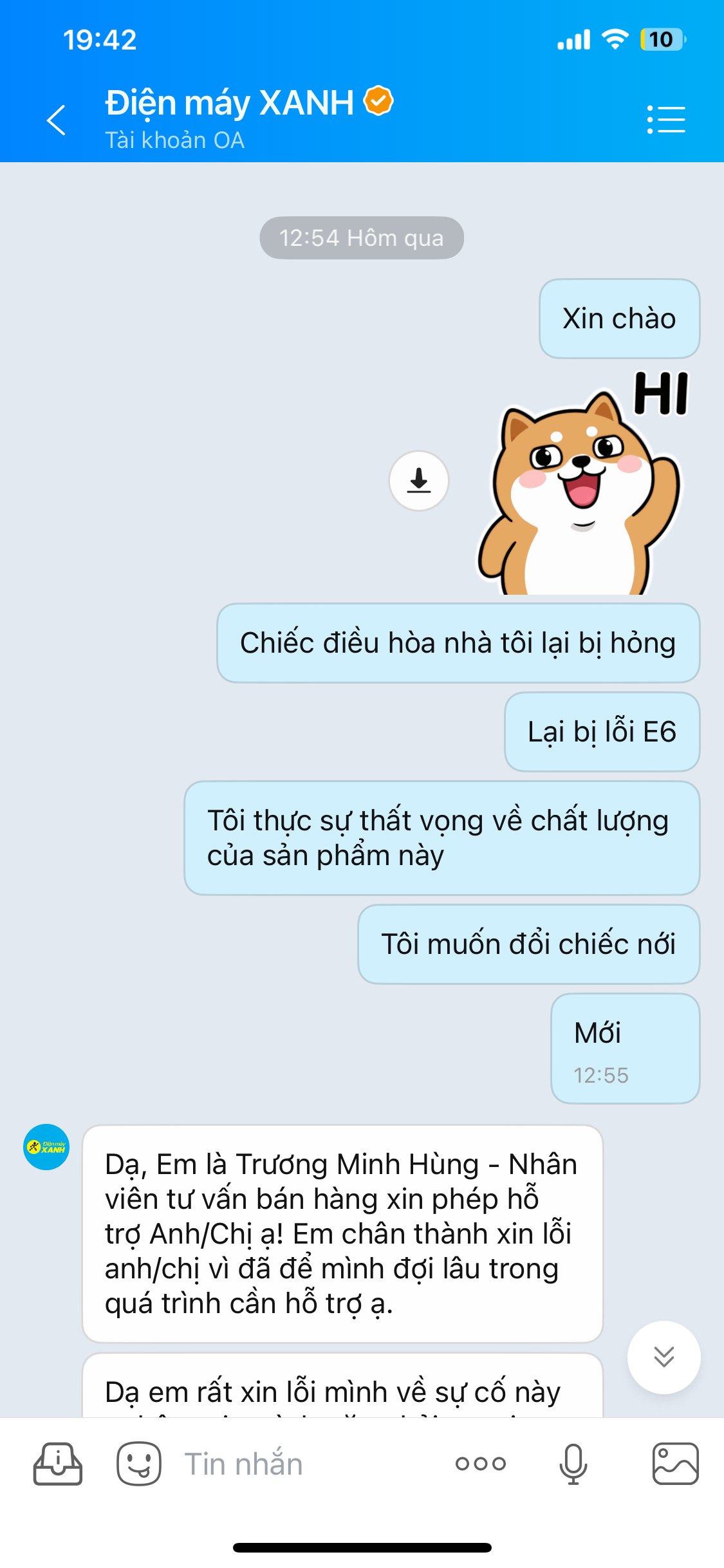Record a voice message with the microphone
Viewport: 724px width, 1568px height.
[x=573, y=1464]
